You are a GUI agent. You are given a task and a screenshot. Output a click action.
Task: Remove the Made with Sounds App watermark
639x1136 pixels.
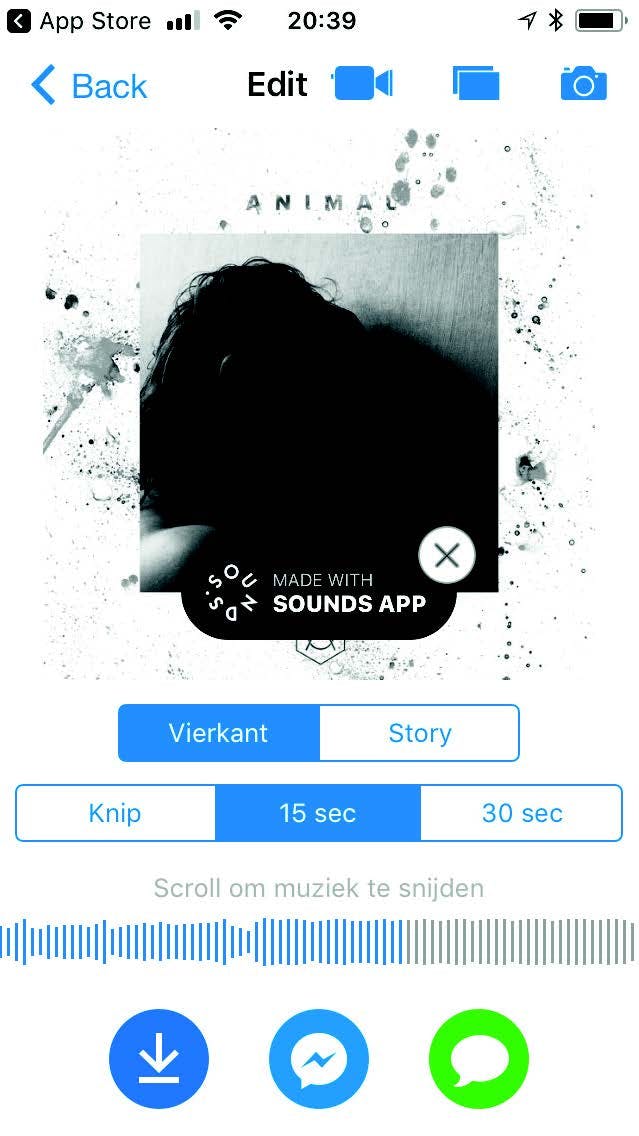pos(446,555)
